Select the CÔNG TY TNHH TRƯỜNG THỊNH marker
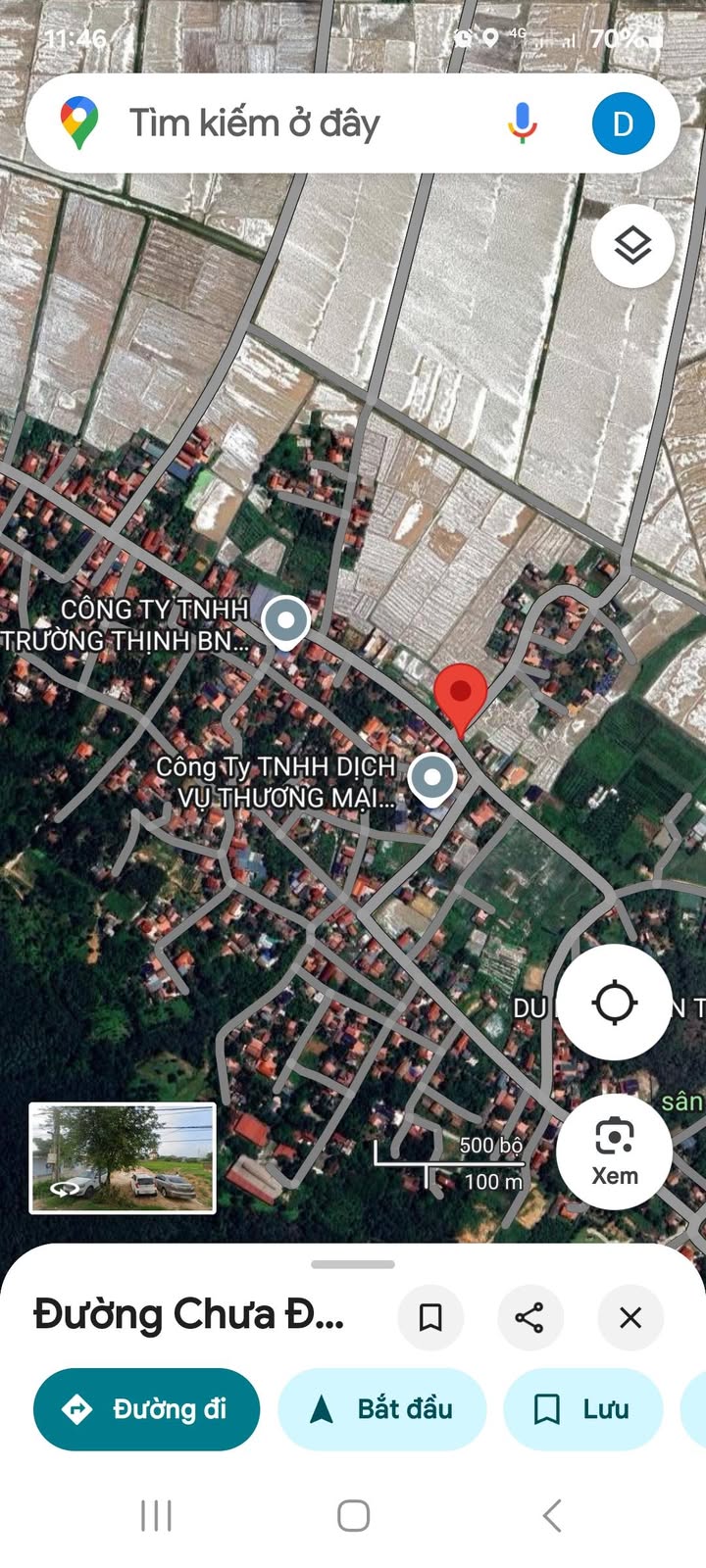 (x=286, y=620)
